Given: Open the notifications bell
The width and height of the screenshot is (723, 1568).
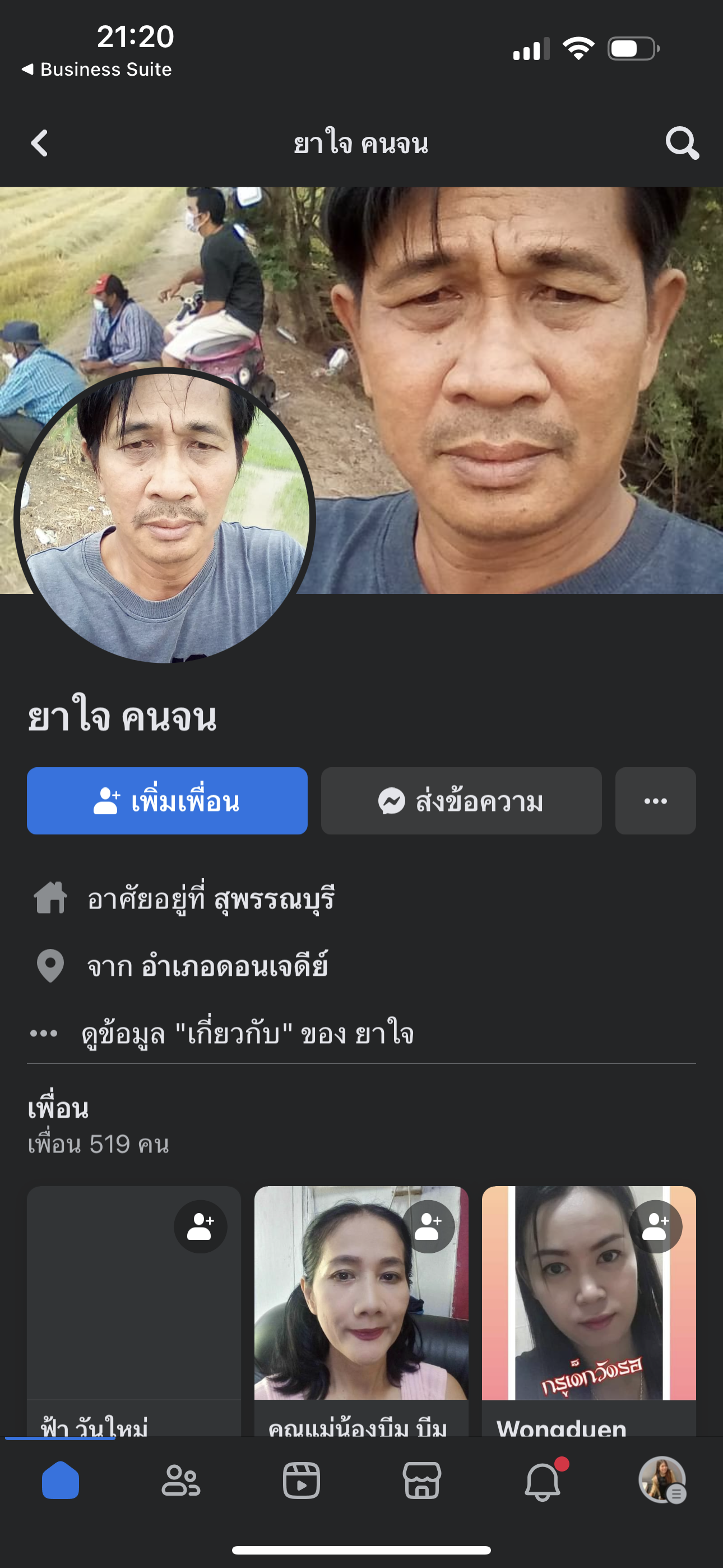Looking at the screenshot, I should coord(543,1481).
